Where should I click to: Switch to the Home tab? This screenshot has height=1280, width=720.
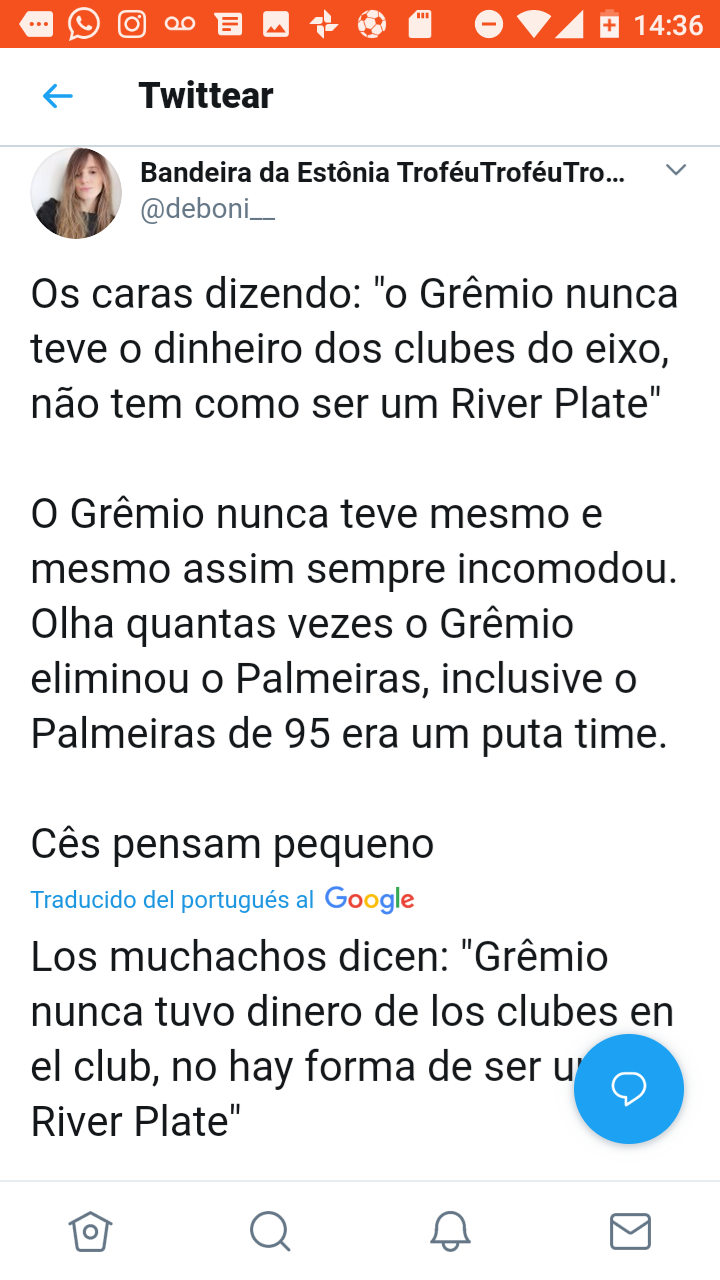[x=90, y=1231]
